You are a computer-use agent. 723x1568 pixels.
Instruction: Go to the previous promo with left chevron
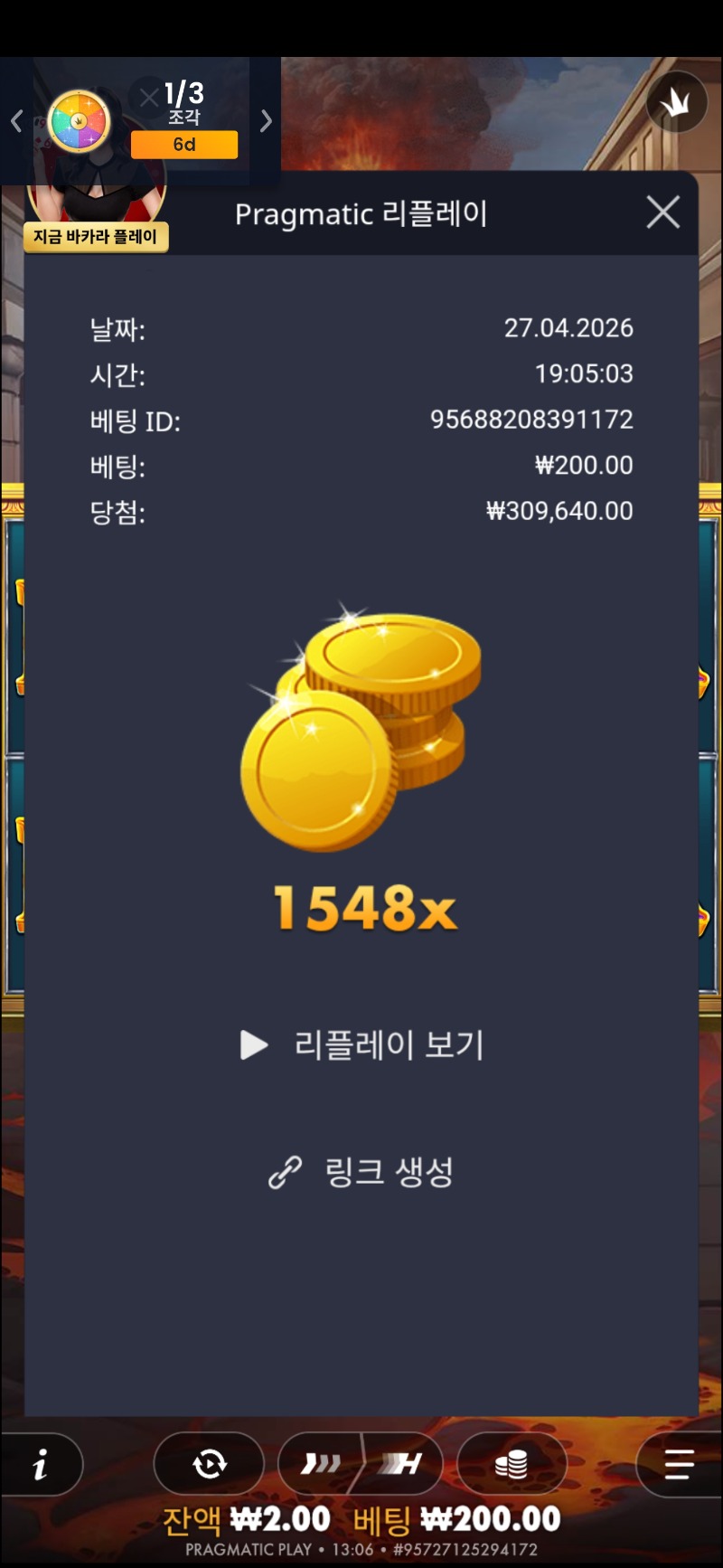coord(16,121)
